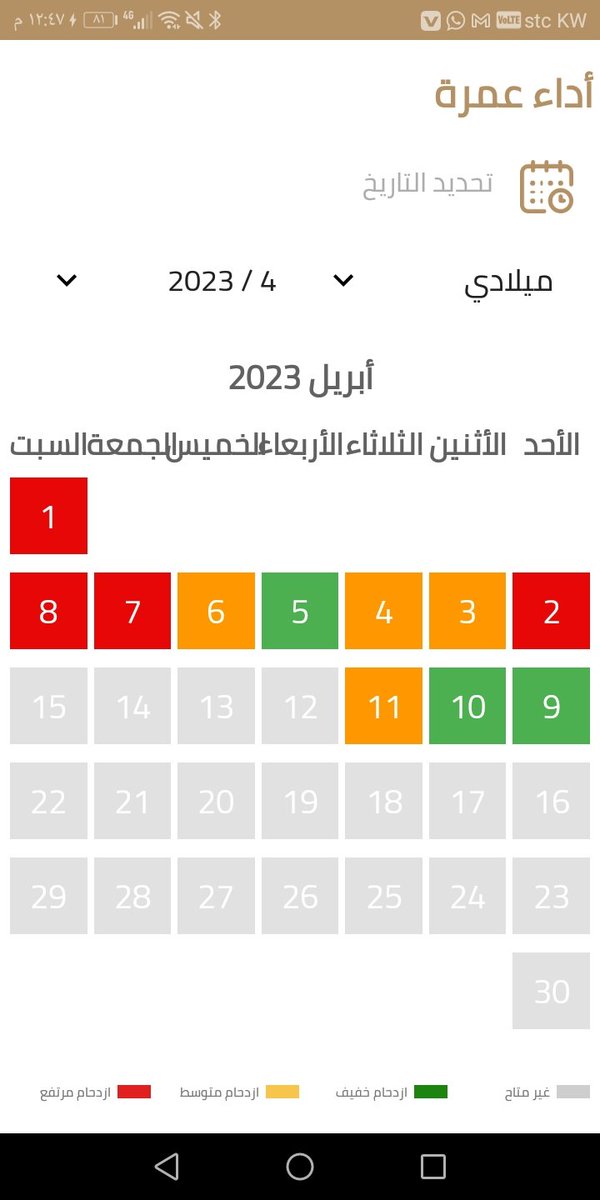Choose day 6 on the calendar
The height and width of the screenshot is (1200, 600).
click(x=216, y=611)
